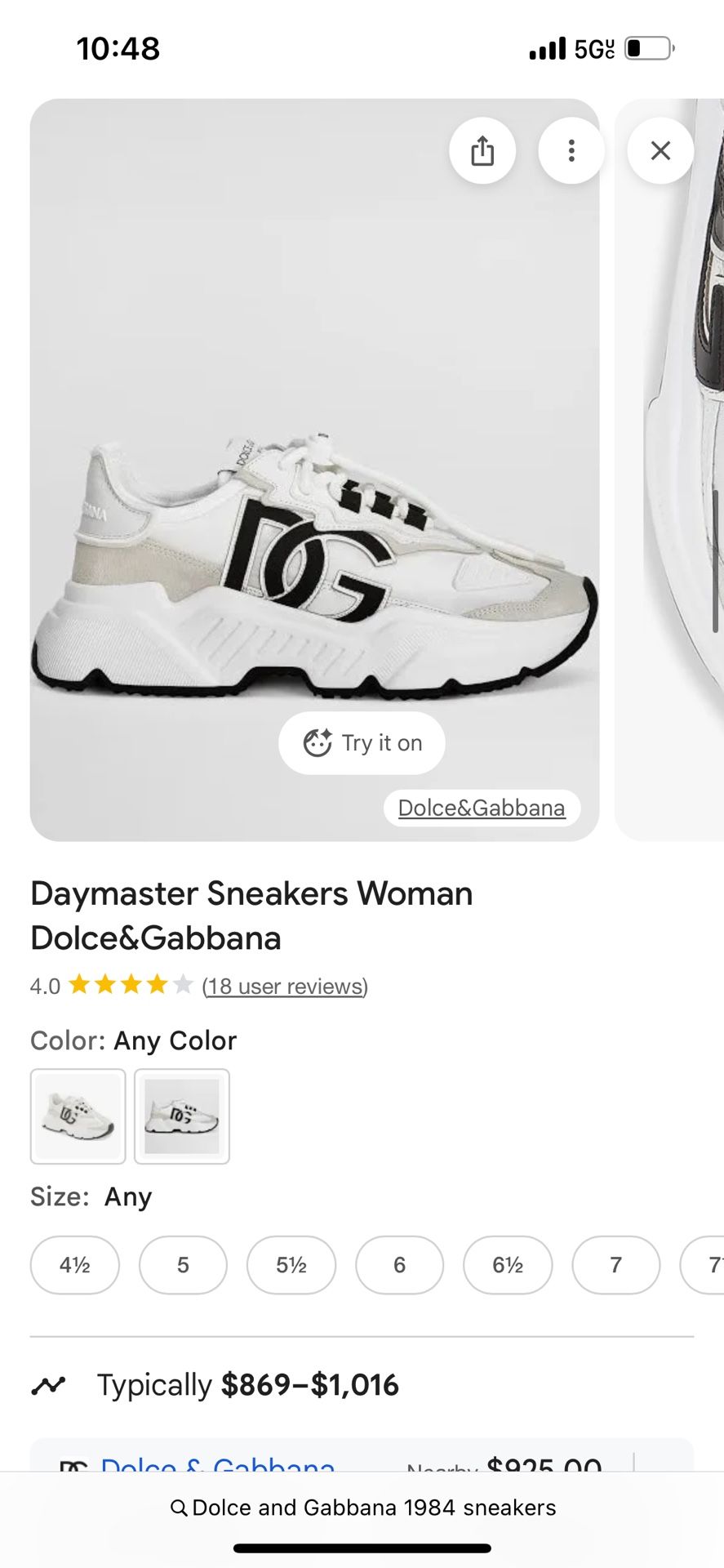724x1568 pixels.
Task: Choose size 5½
Action: point(291,1265)
